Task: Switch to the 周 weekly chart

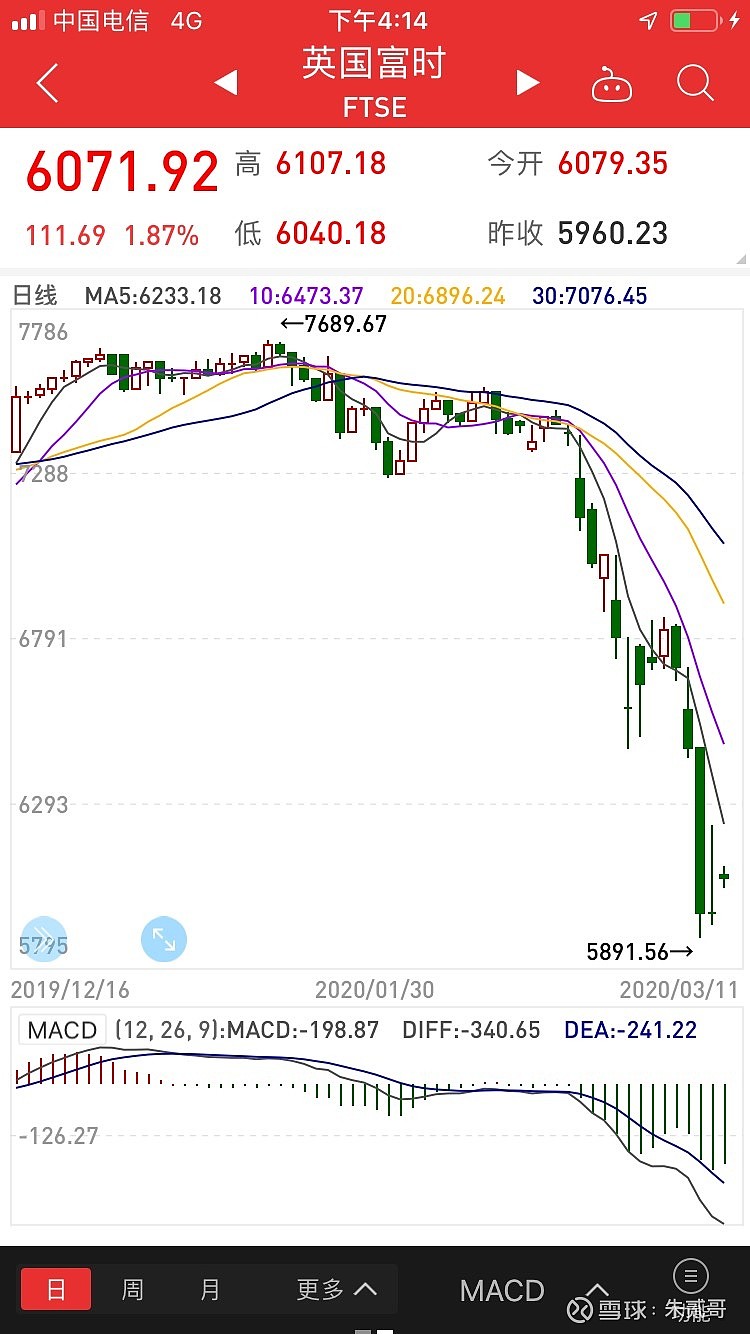Action: click(133, 1289)
